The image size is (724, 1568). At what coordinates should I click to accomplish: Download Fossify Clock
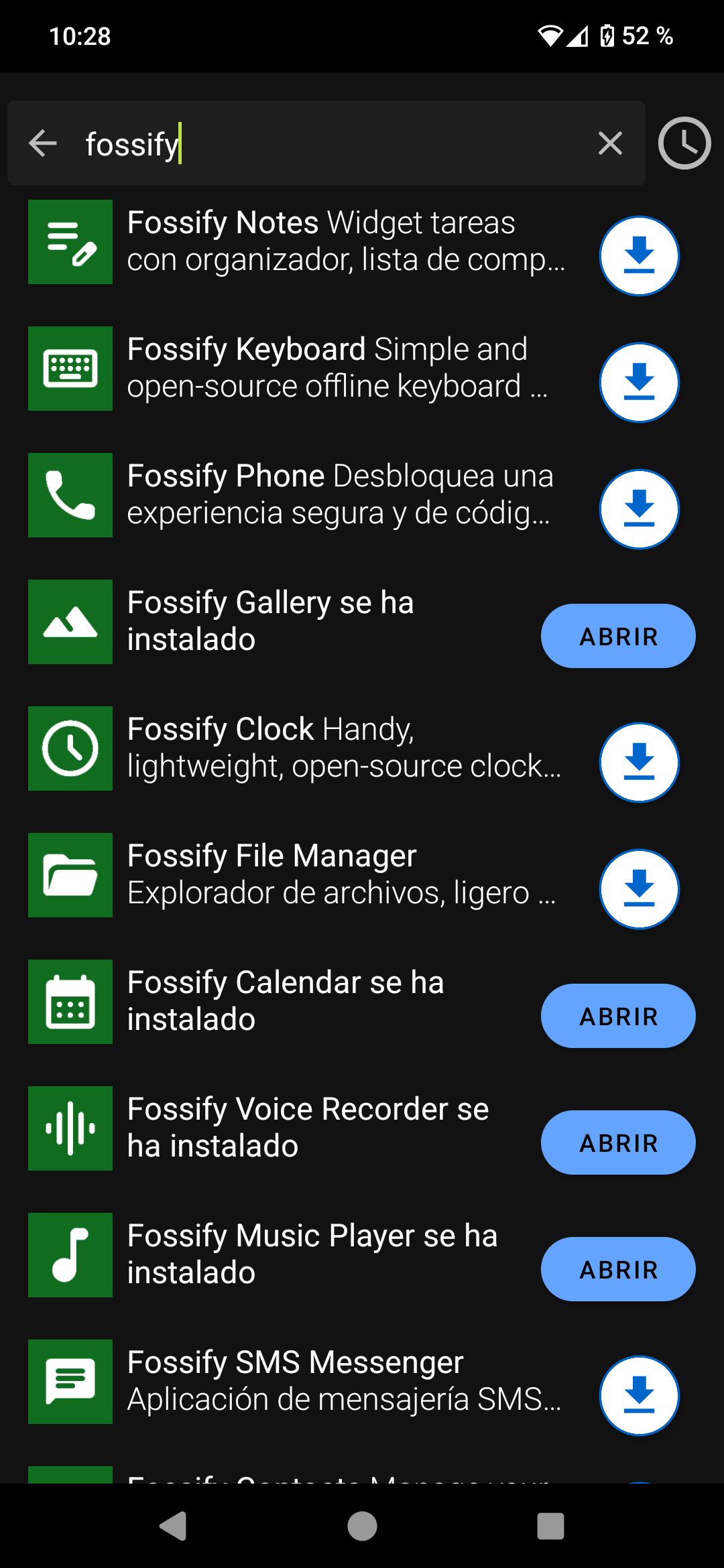[x=639, y=763]
